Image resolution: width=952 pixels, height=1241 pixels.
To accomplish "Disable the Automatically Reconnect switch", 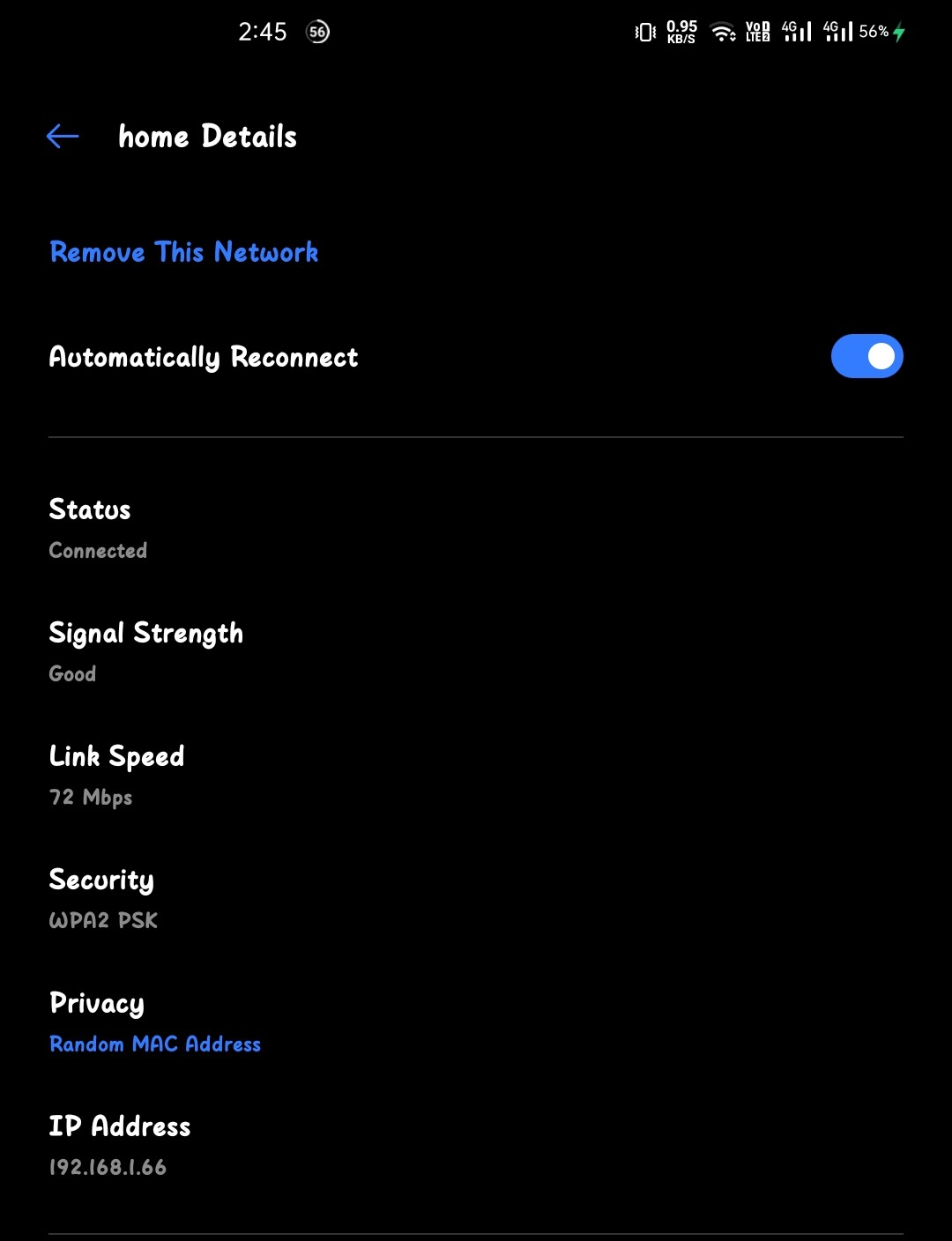I will coord(866,356).
